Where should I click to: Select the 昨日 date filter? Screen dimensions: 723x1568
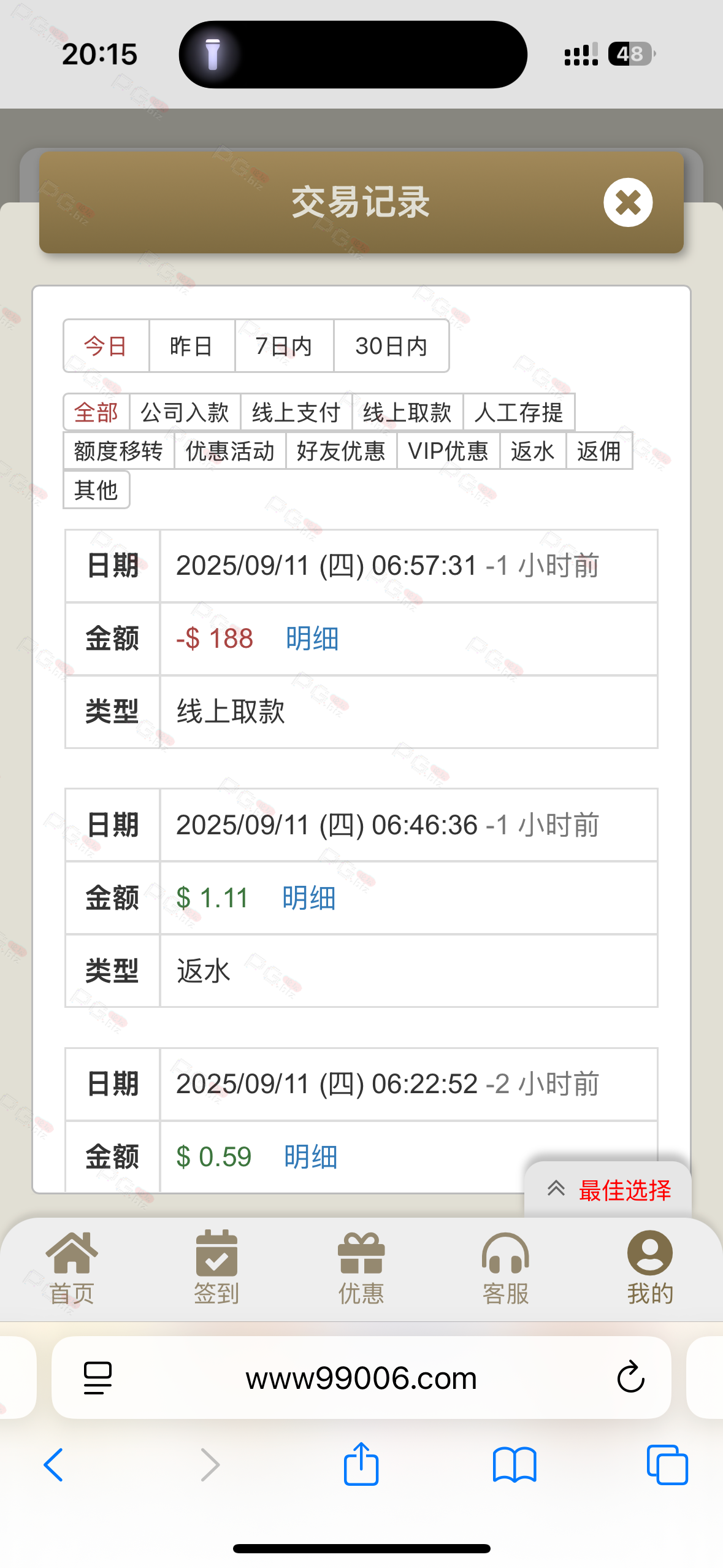pos(191,346)
